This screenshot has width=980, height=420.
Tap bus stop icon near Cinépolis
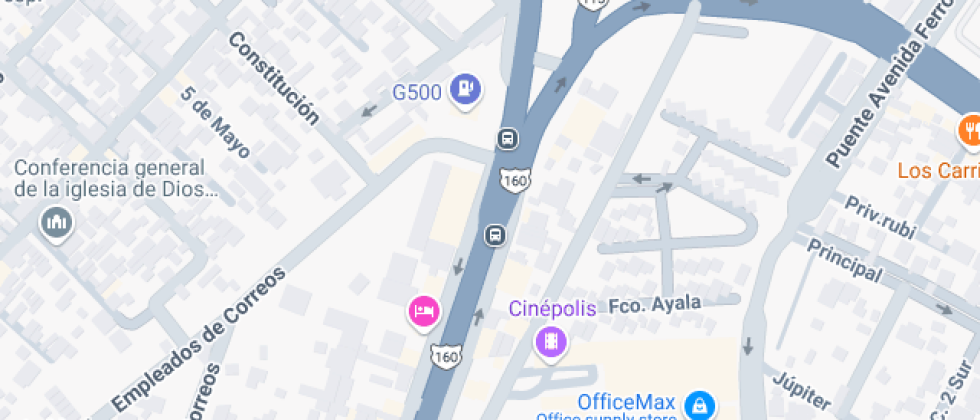494,235
